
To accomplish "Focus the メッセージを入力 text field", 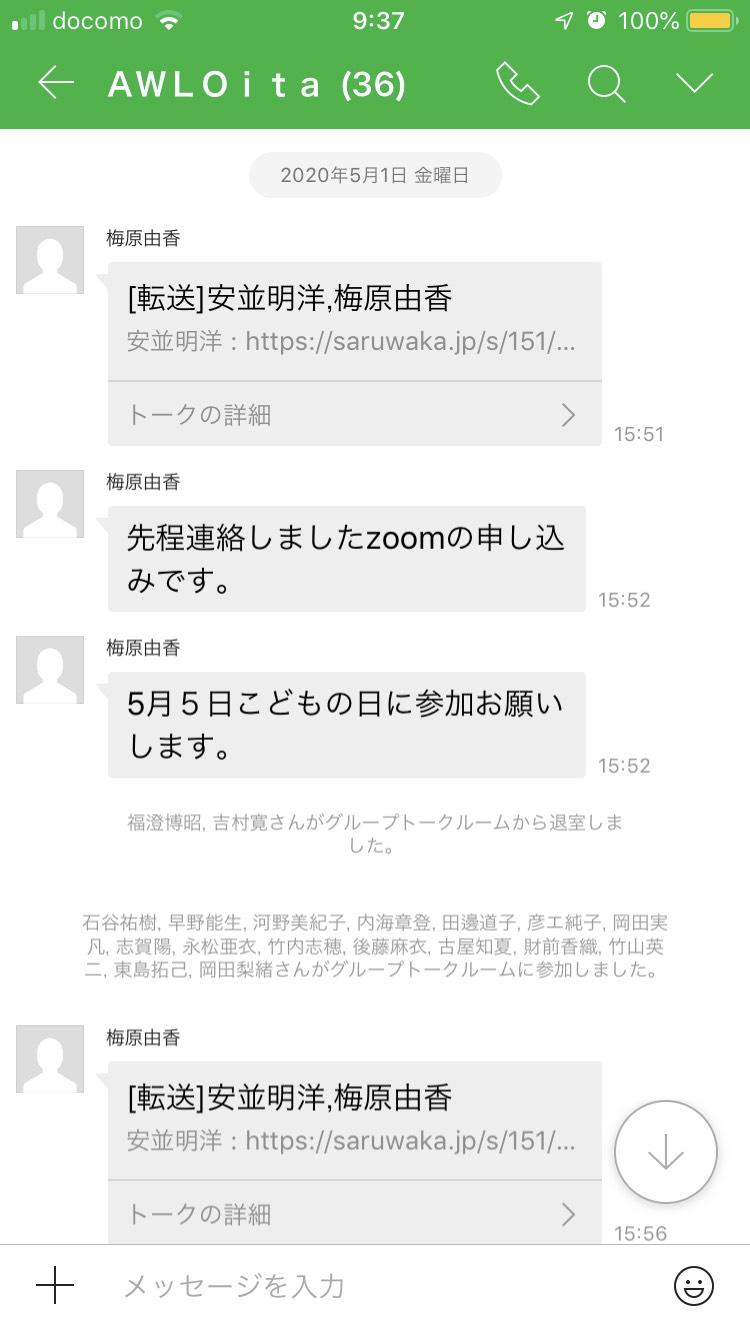I will (380, 1286).
